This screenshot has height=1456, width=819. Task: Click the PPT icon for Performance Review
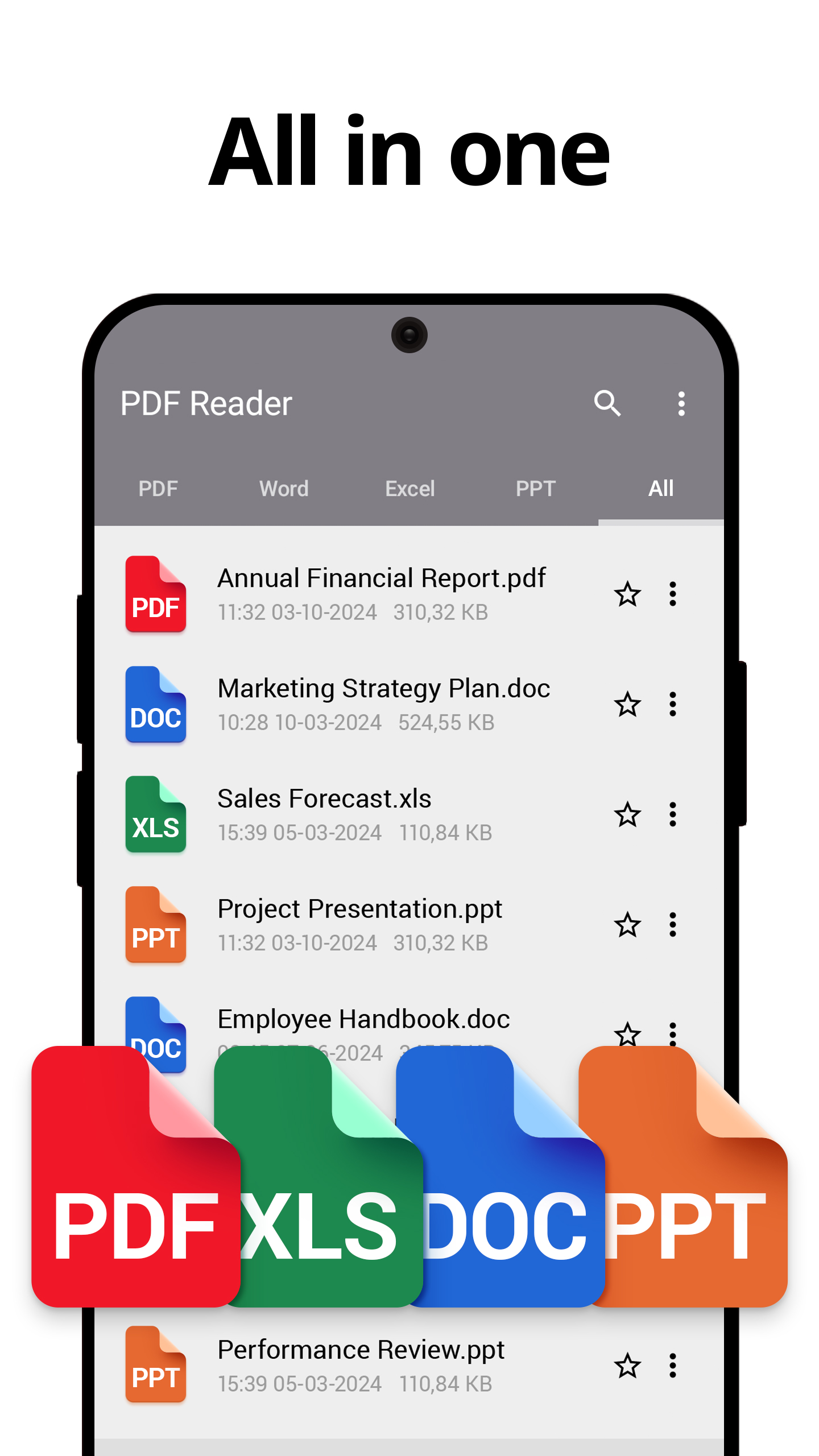[155, 1365]
